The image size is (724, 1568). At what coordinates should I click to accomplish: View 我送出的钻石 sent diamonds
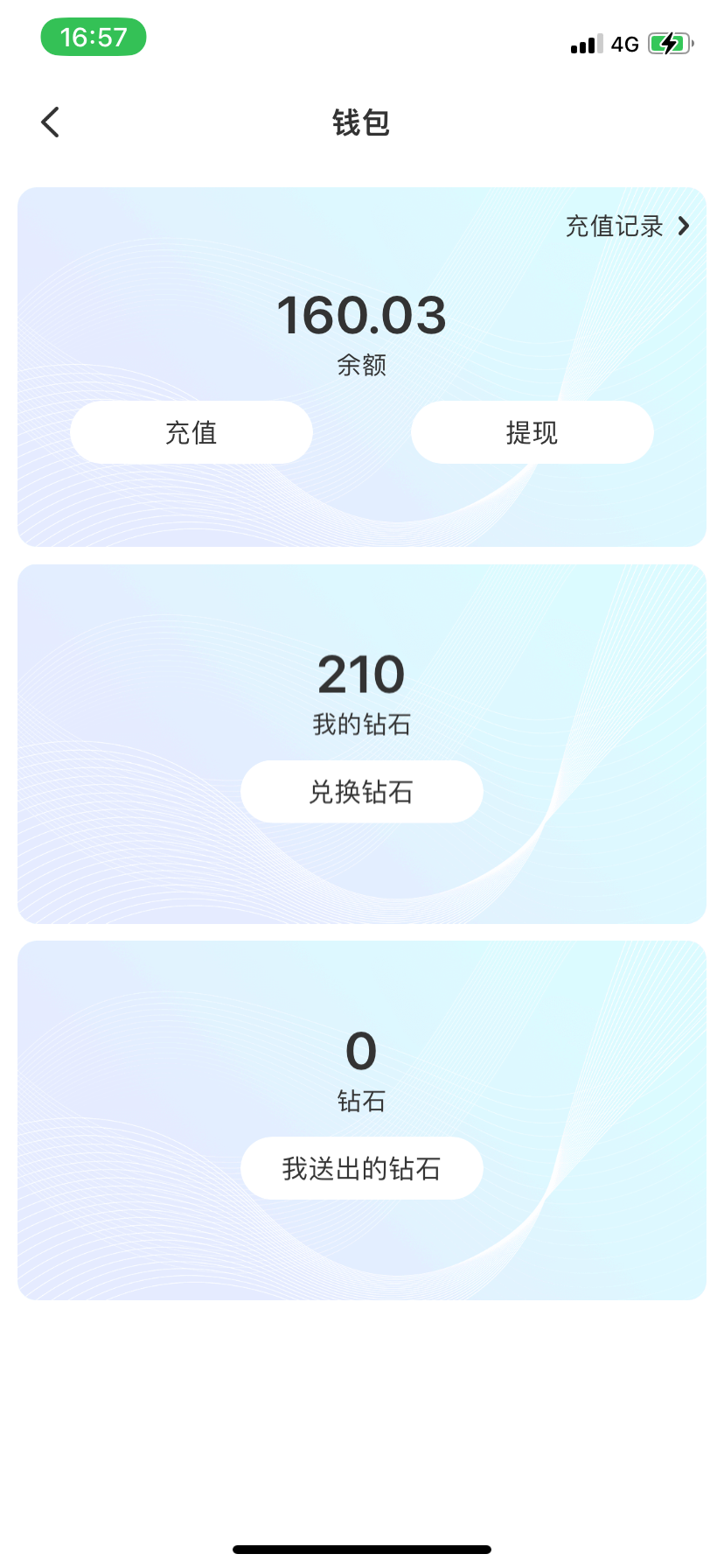[361, 1168]
